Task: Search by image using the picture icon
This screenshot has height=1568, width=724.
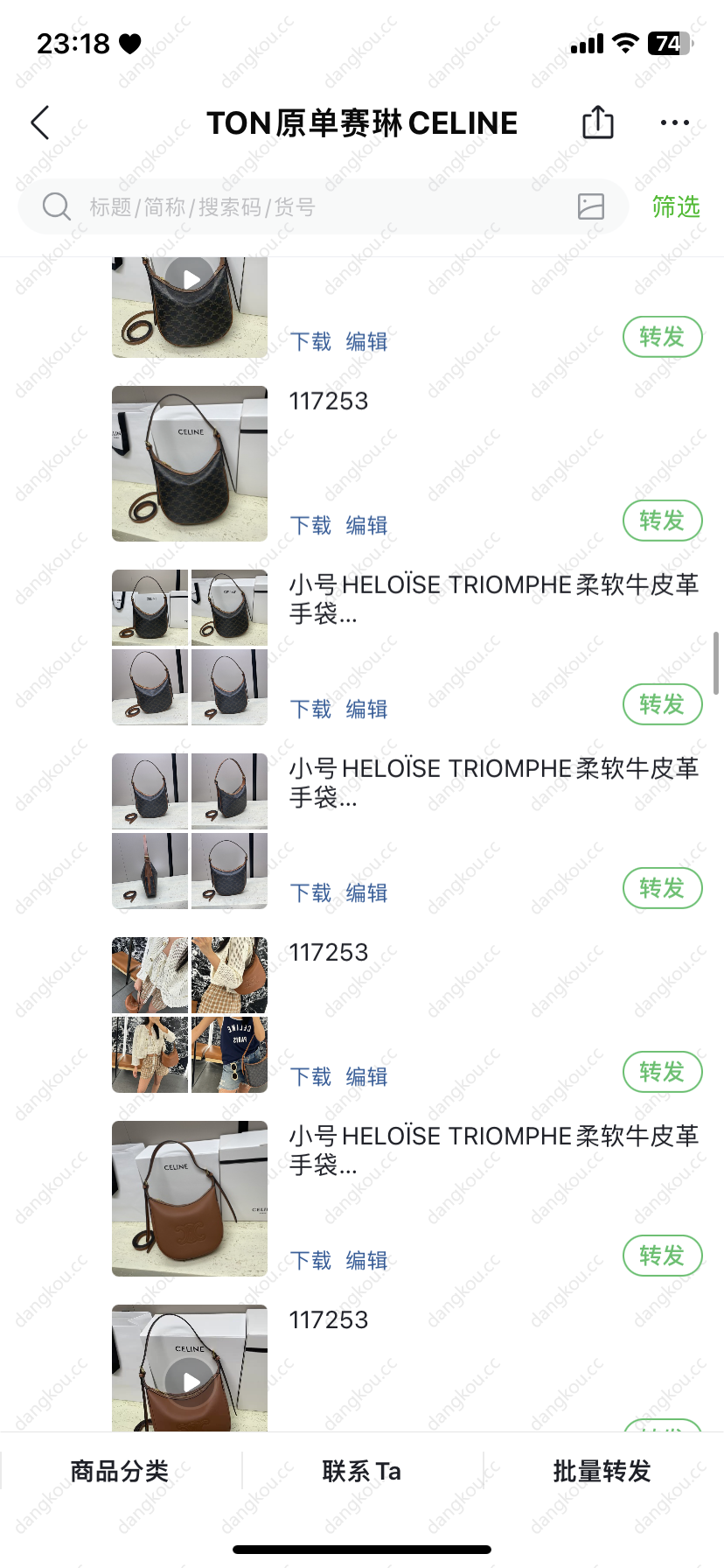Action: (591, 206)
